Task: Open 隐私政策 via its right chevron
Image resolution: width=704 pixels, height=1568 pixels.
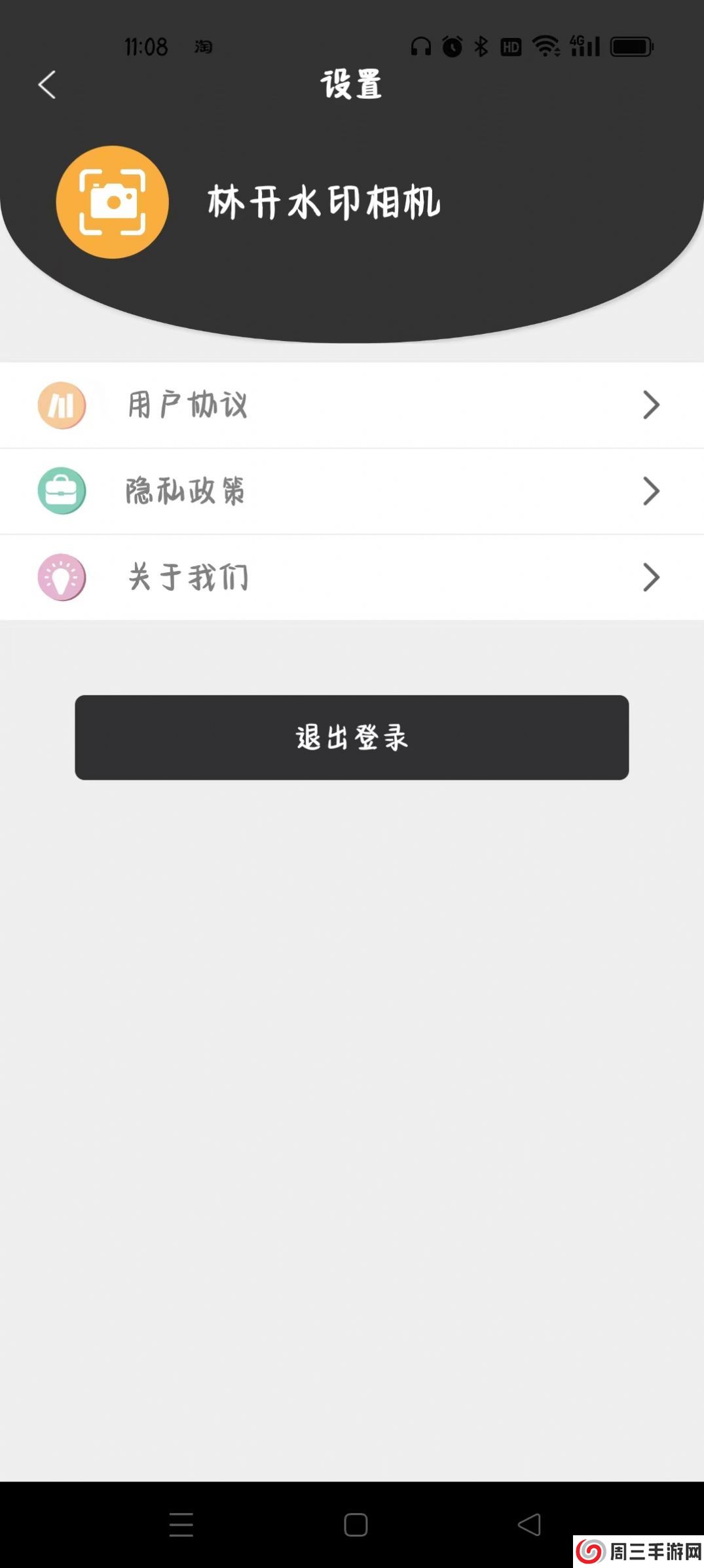Action: pyautogui.click(x=650, y=491)
